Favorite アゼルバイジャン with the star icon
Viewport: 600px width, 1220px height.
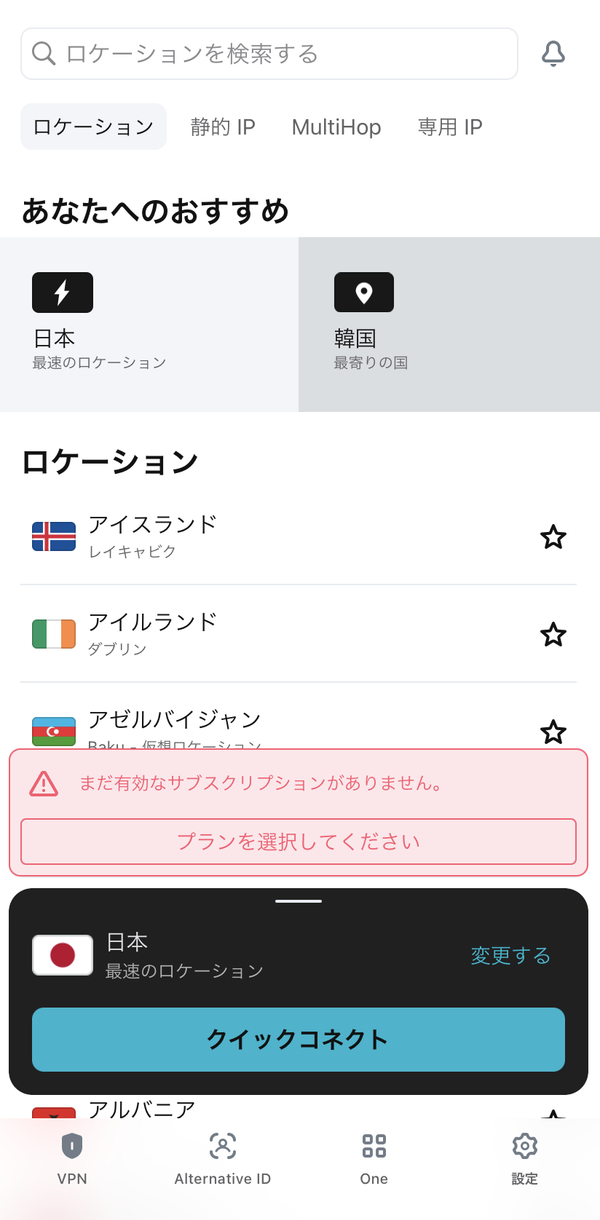tap(553, 731)
